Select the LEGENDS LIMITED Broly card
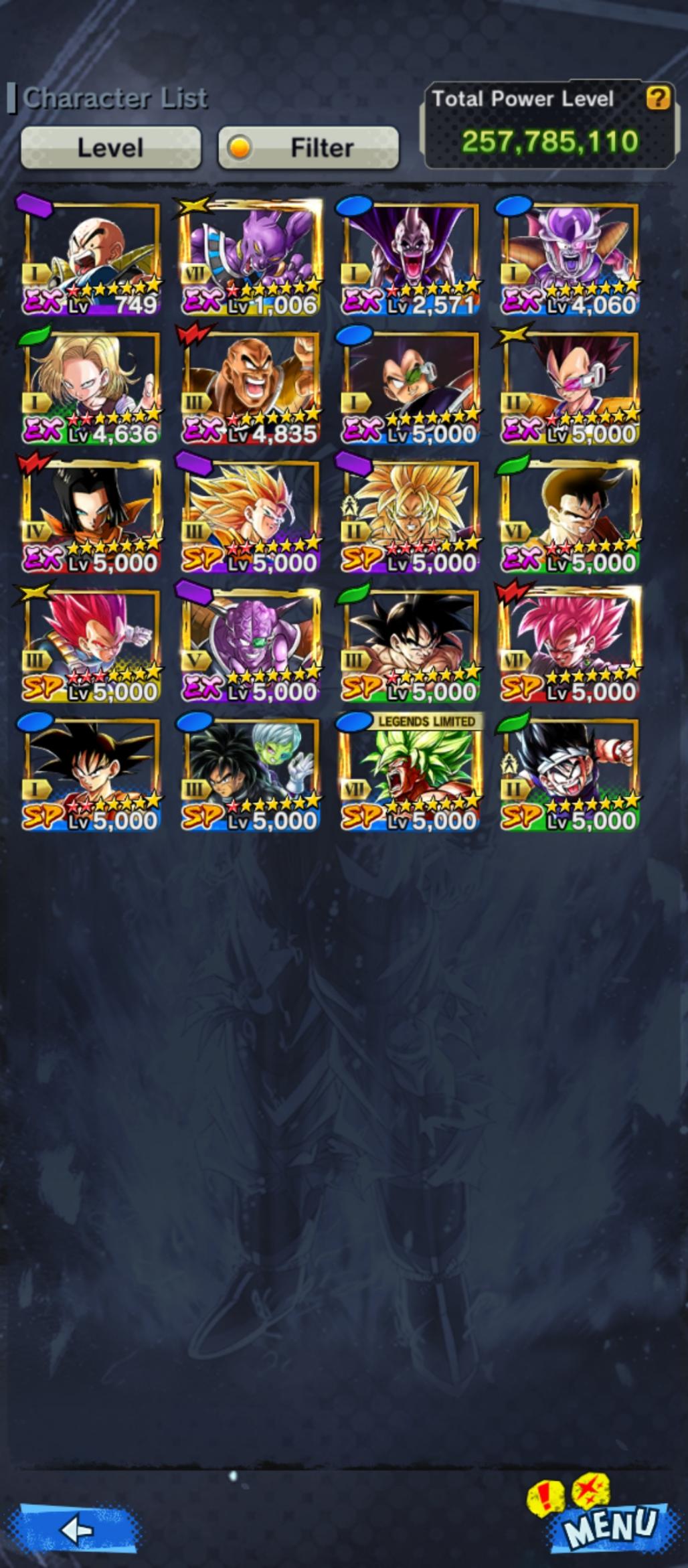This screenshot has width=688, height=1568. point(410,774)
